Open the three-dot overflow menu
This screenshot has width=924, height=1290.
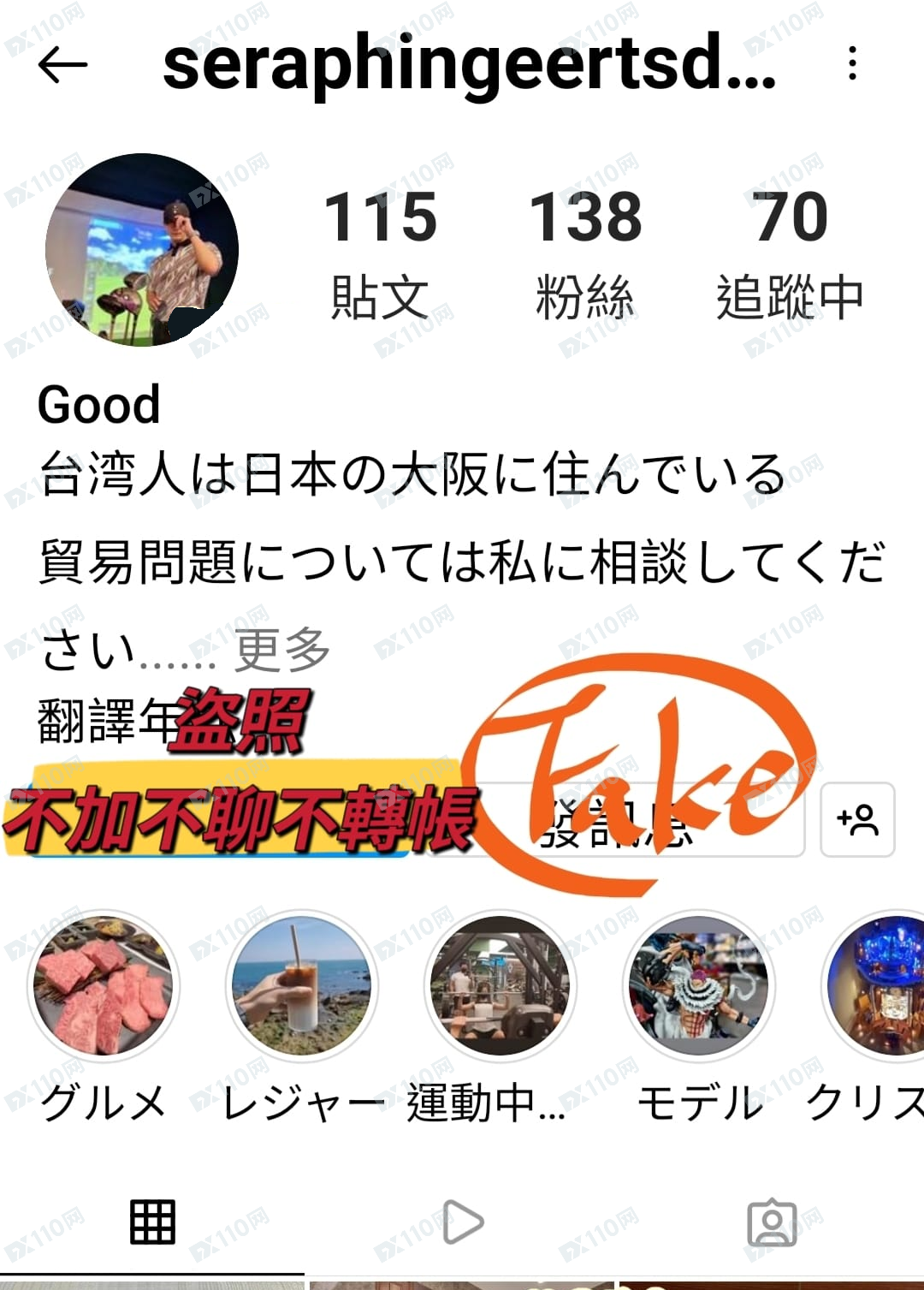tap(851, 64)
